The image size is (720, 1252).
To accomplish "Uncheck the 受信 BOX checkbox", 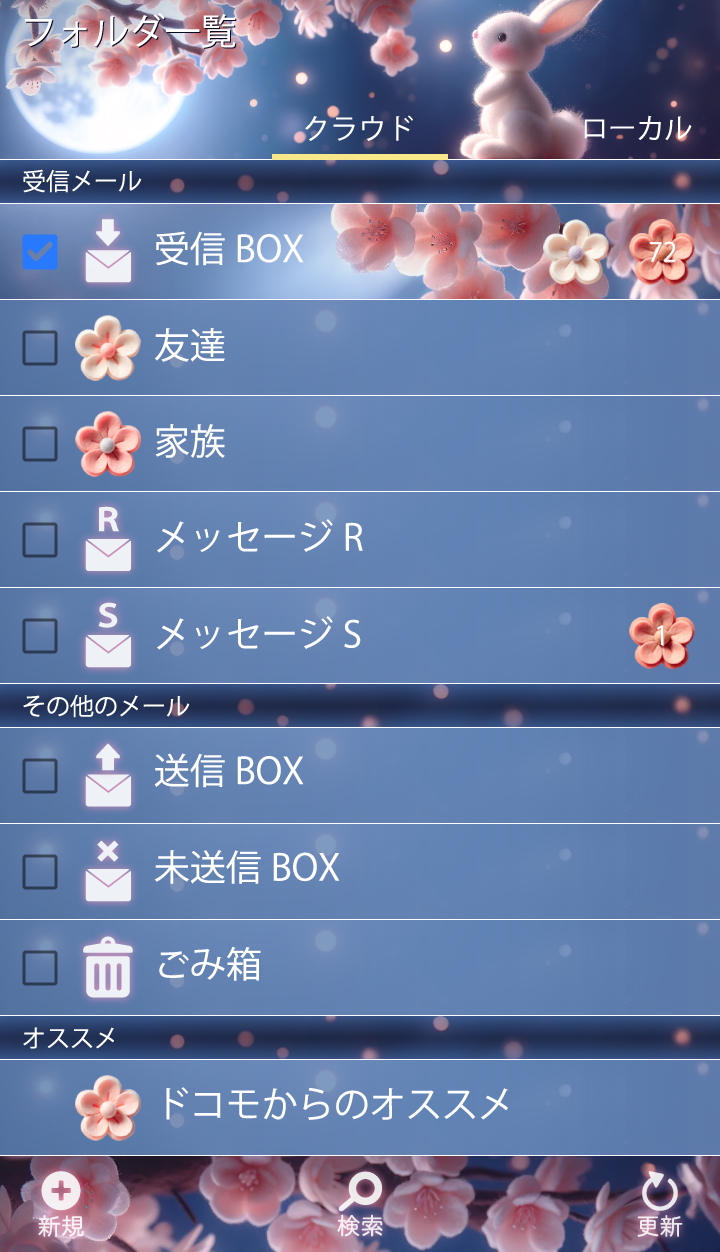I will point(40,252).
